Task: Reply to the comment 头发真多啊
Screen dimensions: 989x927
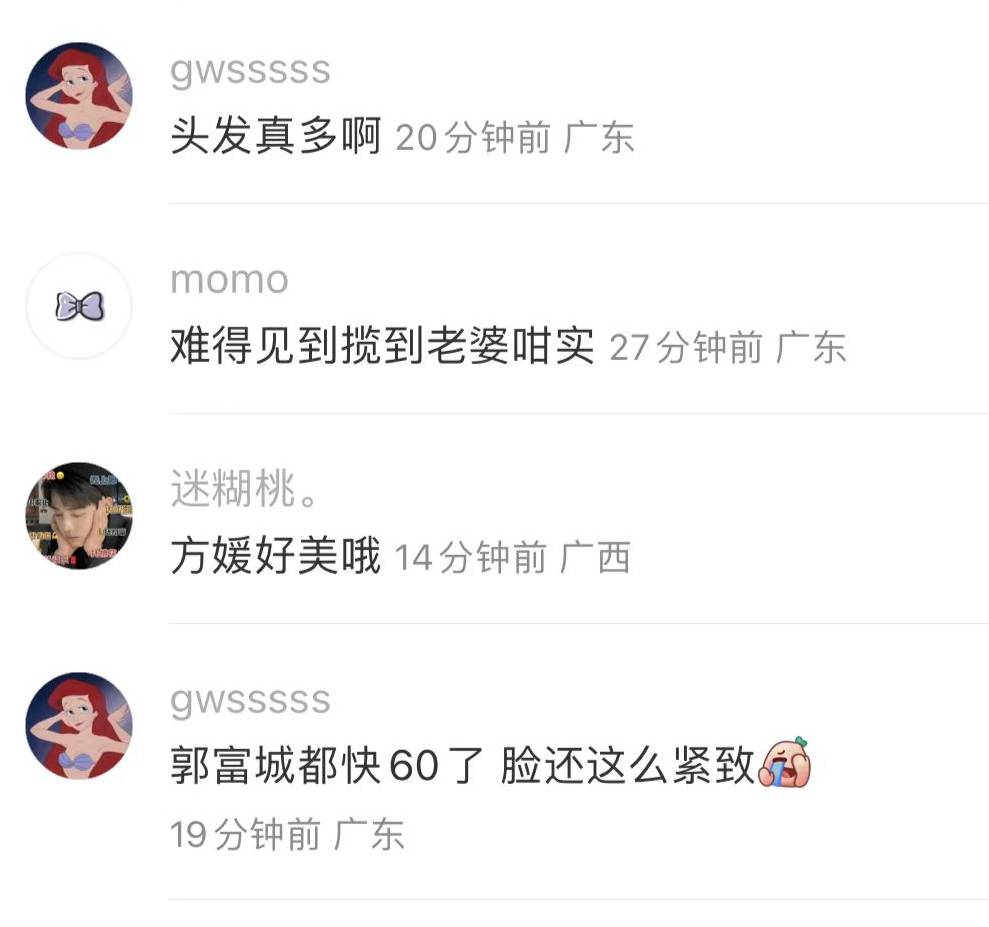Action: pyautogui.click(x=275, y=137)
